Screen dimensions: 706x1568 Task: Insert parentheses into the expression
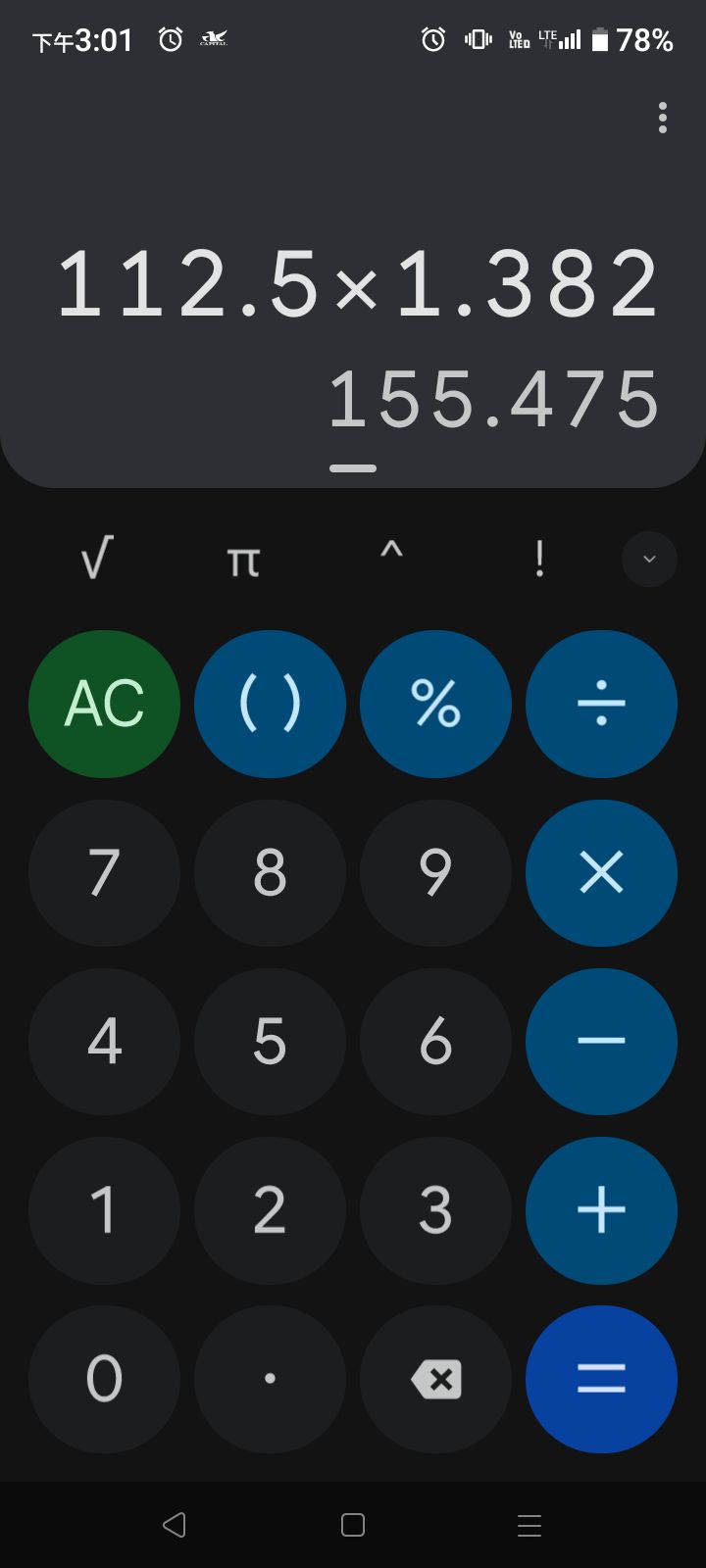click(x=270, y=704)
